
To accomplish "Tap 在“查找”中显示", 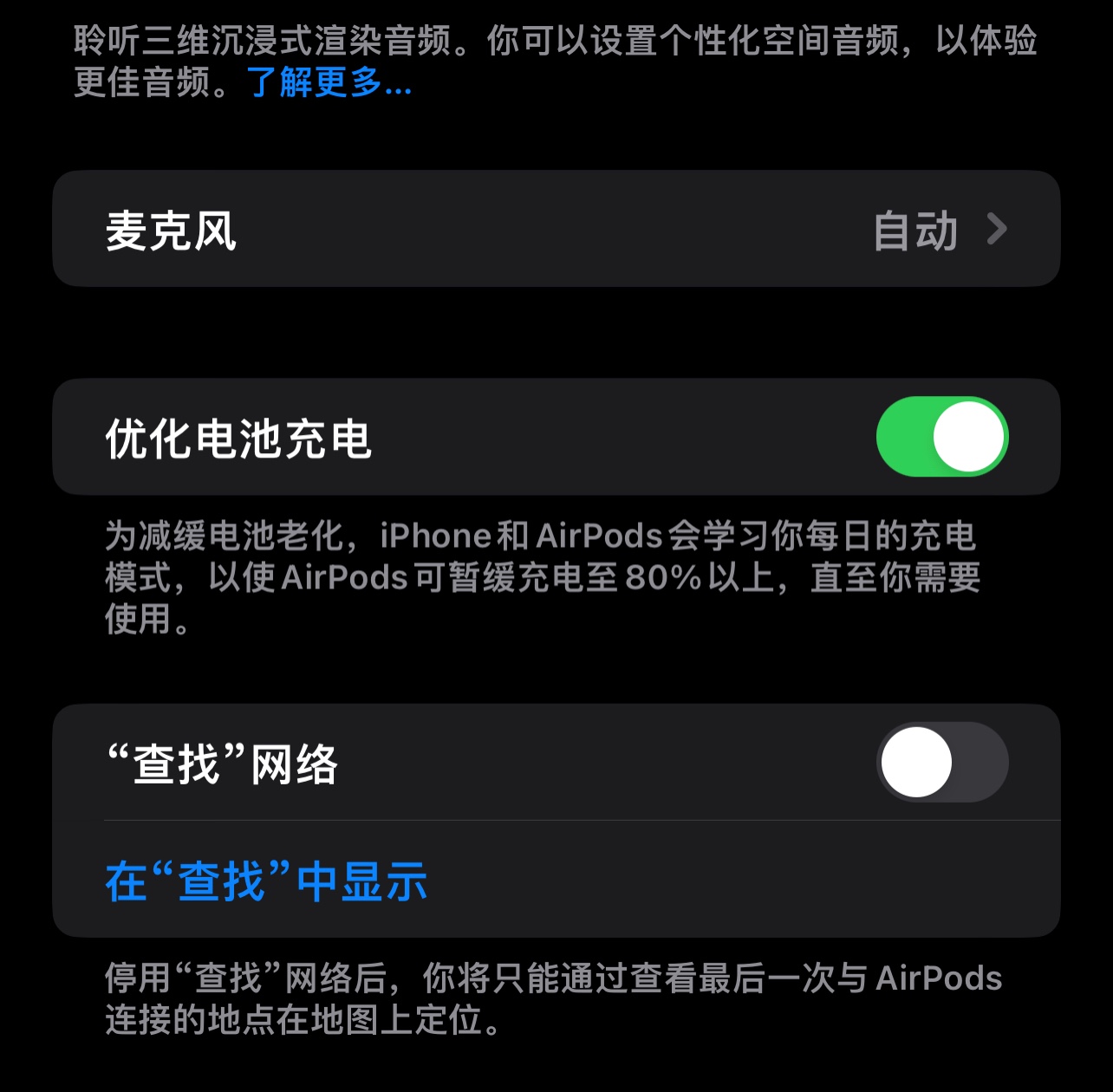I will click(x=266, y=881).
